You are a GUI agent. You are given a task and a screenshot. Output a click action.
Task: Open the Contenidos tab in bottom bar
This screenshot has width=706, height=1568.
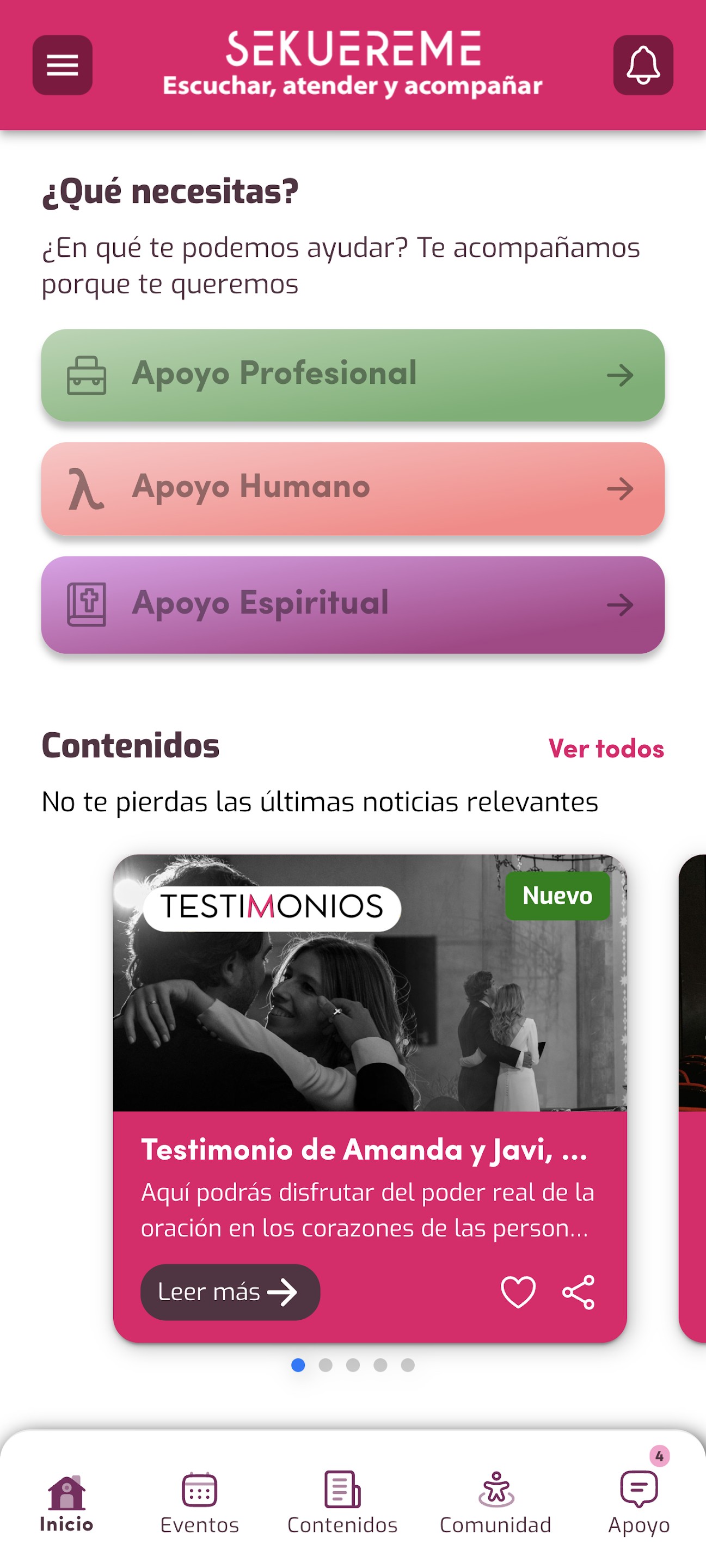point(342,1503)
